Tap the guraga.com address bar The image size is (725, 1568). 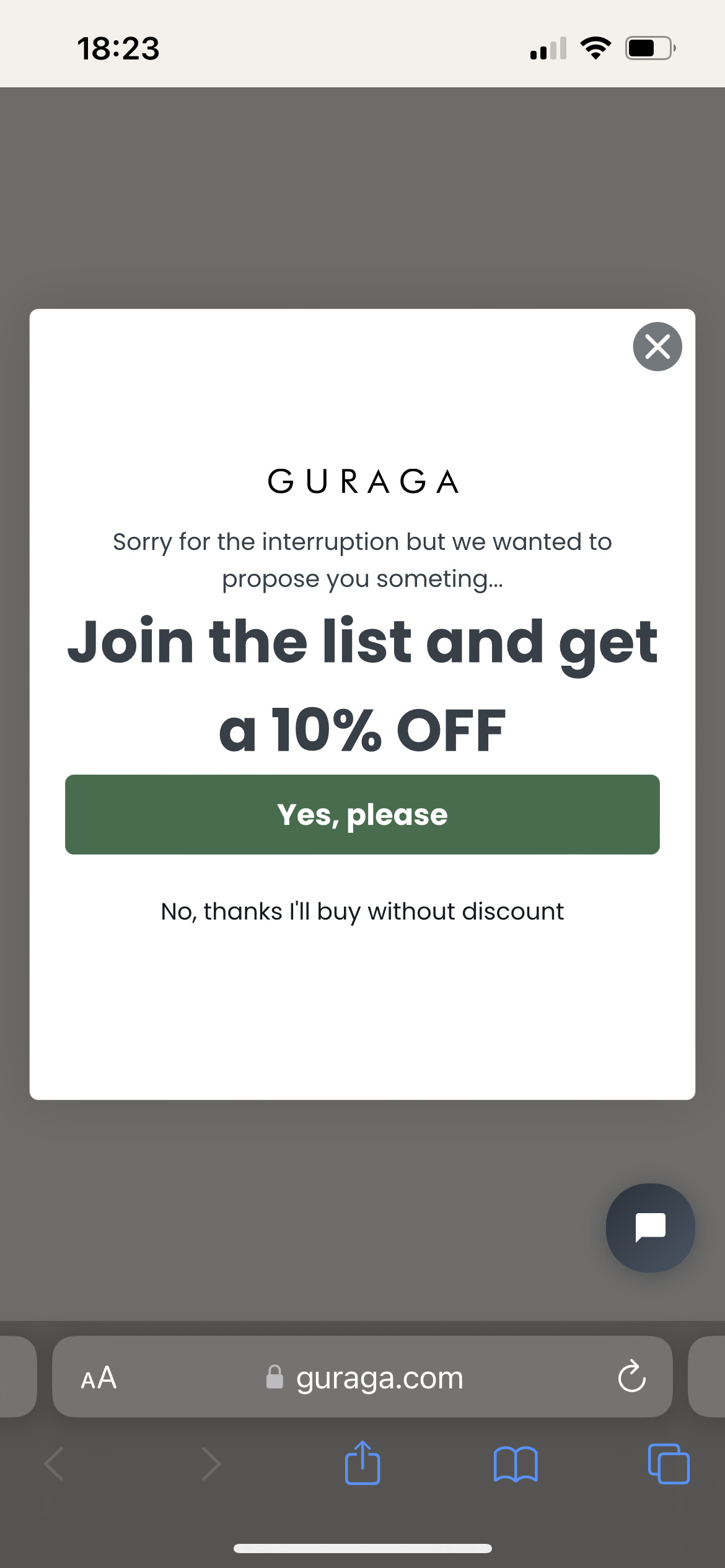[x=362, y=1377]
